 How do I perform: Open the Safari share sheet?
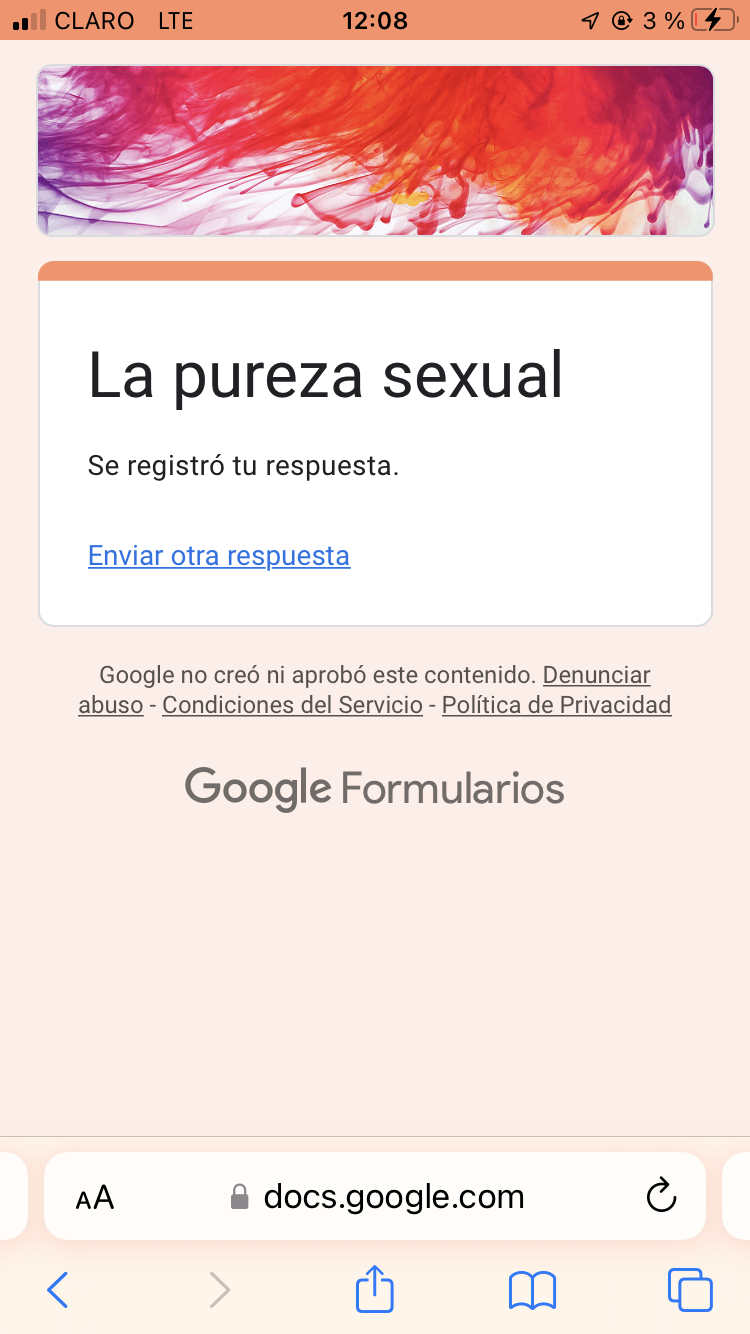[x=375, y=1289]
